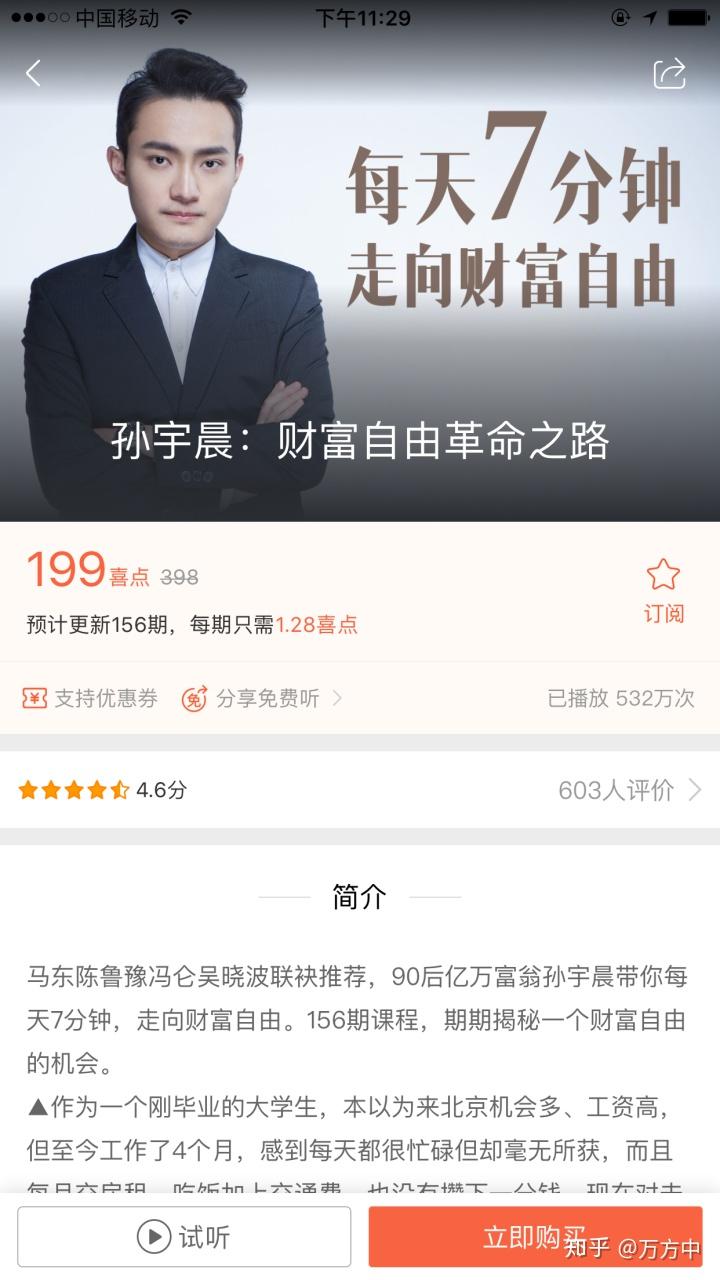This screenshot has width=720, height=1280.
Task: Tap the 199喜点 price display
Action: tap(75, 572)
